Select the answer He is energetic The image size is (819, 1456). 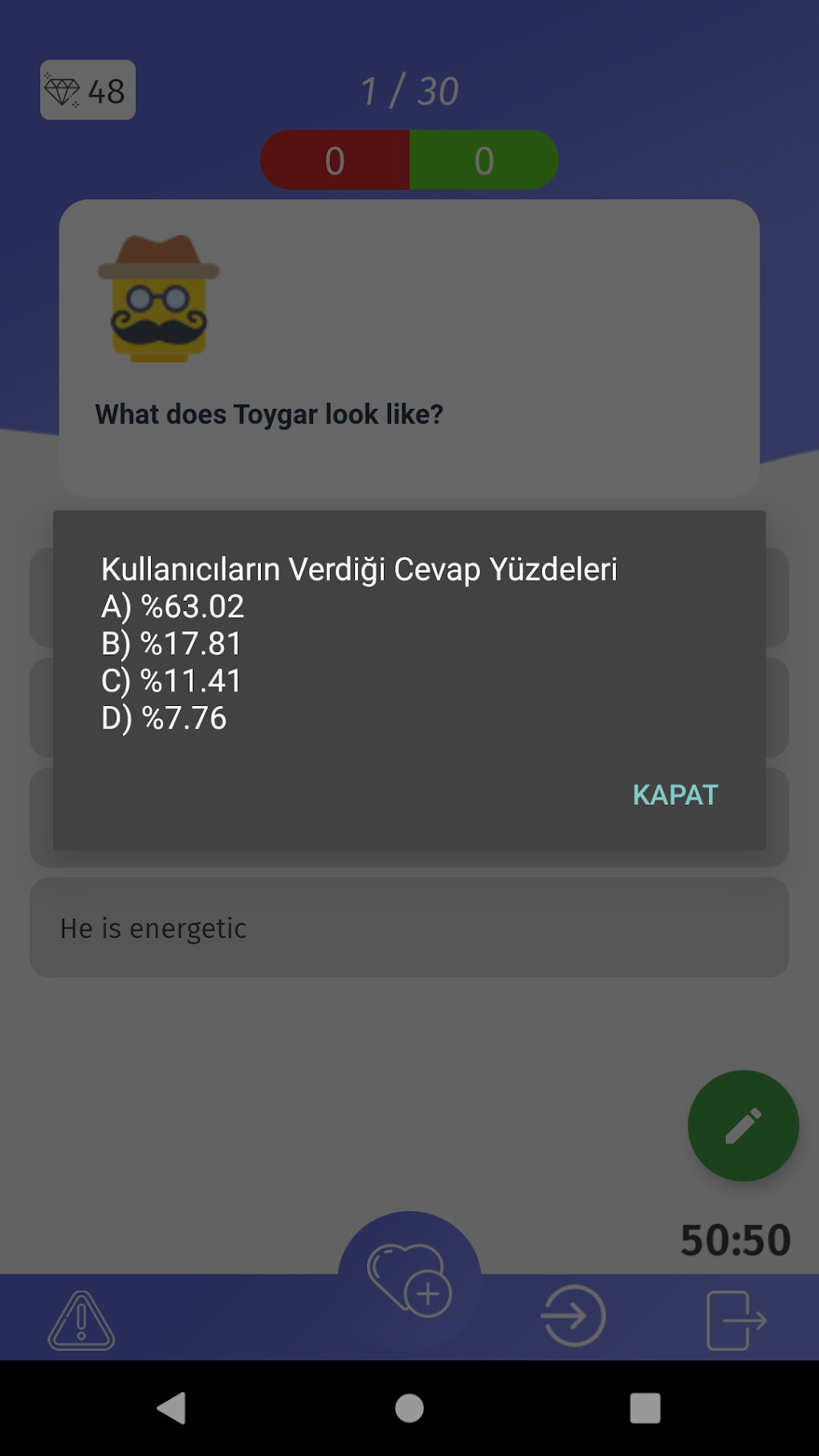tap(409, 928)
